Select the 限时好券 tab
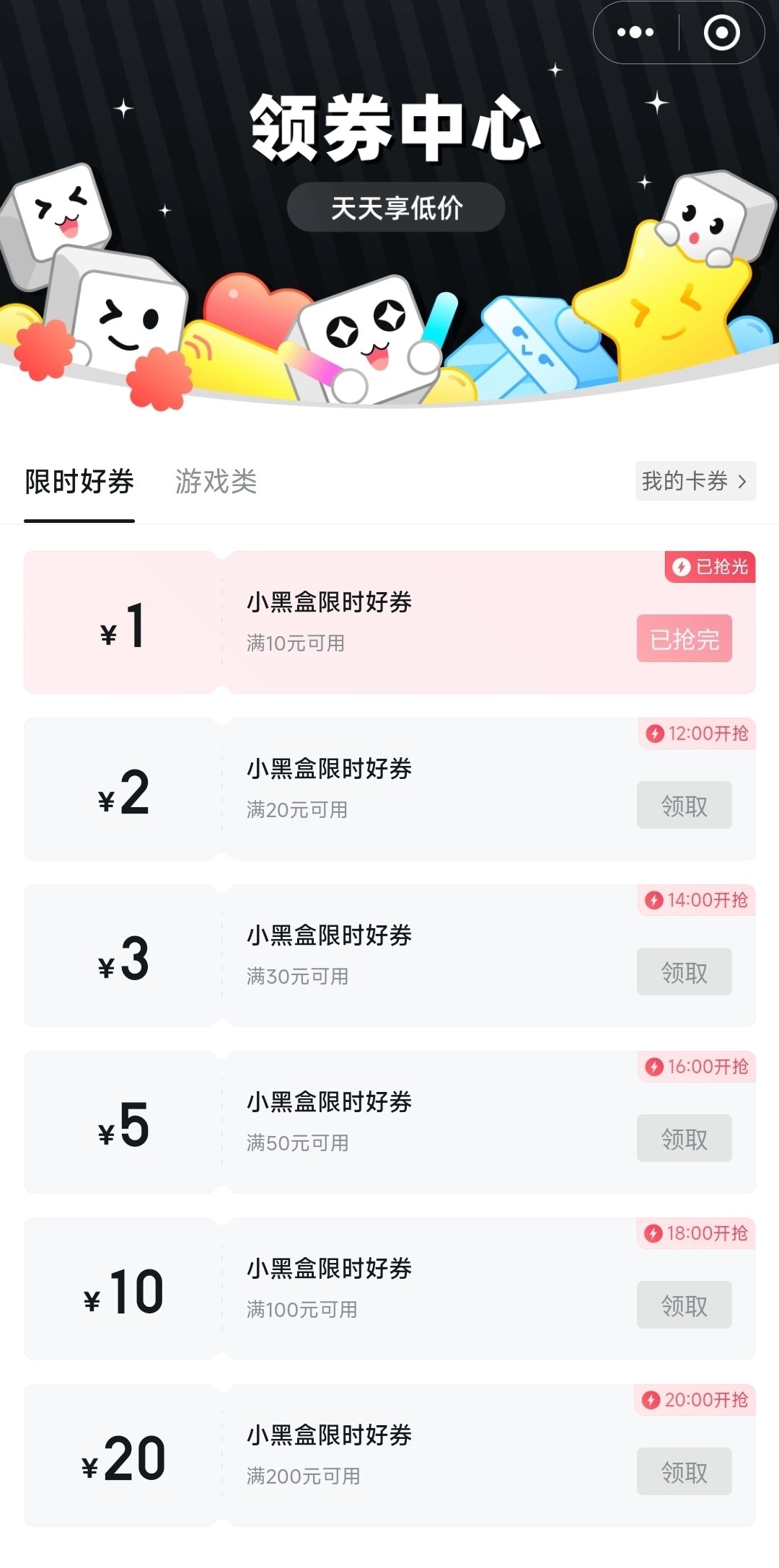Image resolution: width=779 pixels, height=1568 pixels. [x=79, y=482]
